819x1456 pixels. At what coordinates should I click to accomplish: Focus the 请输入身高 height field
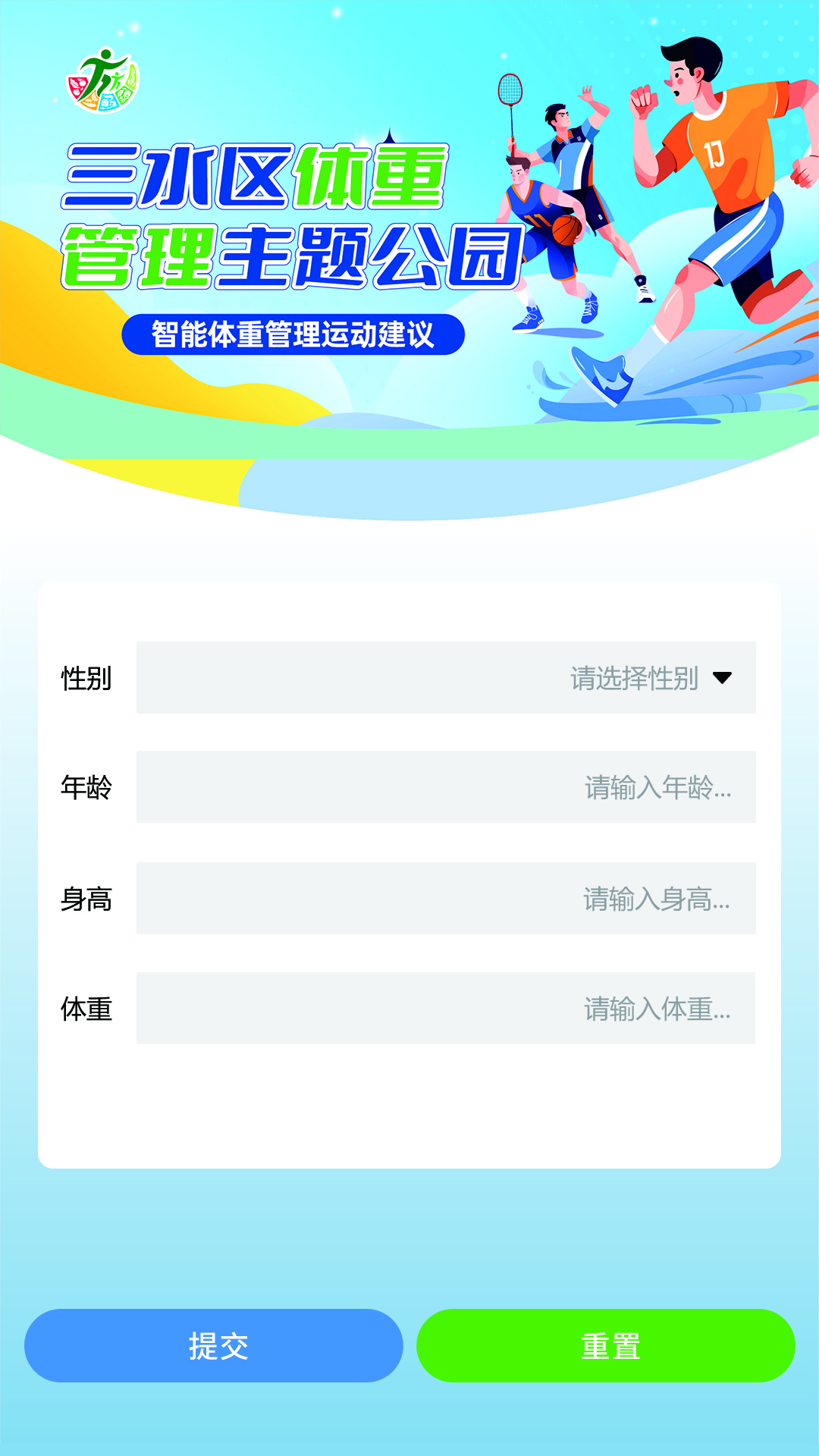click(446, 898)
